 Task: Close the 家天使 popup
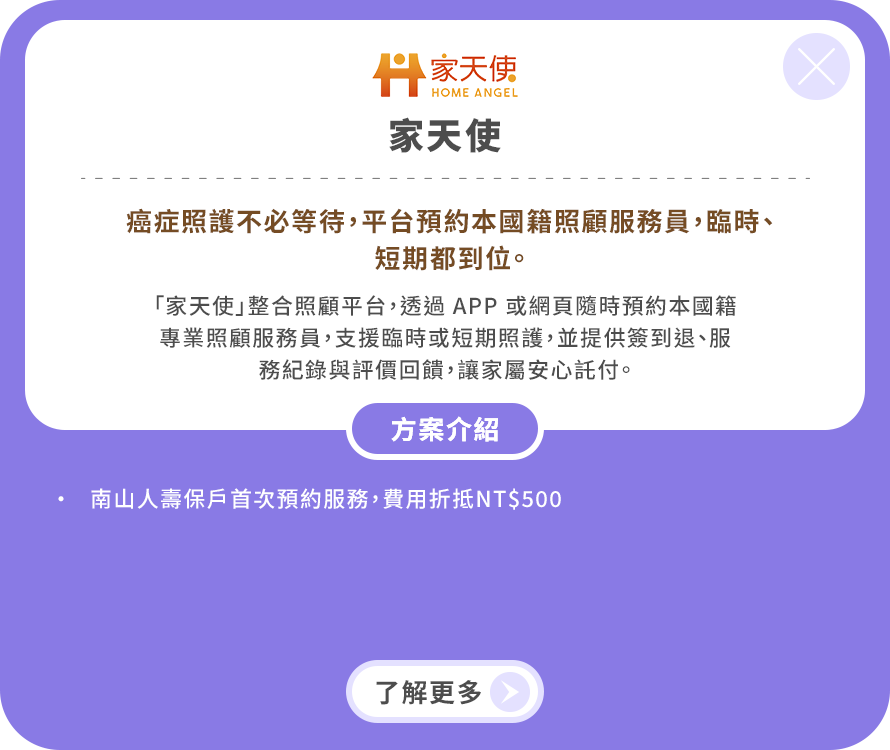[816, 67]
